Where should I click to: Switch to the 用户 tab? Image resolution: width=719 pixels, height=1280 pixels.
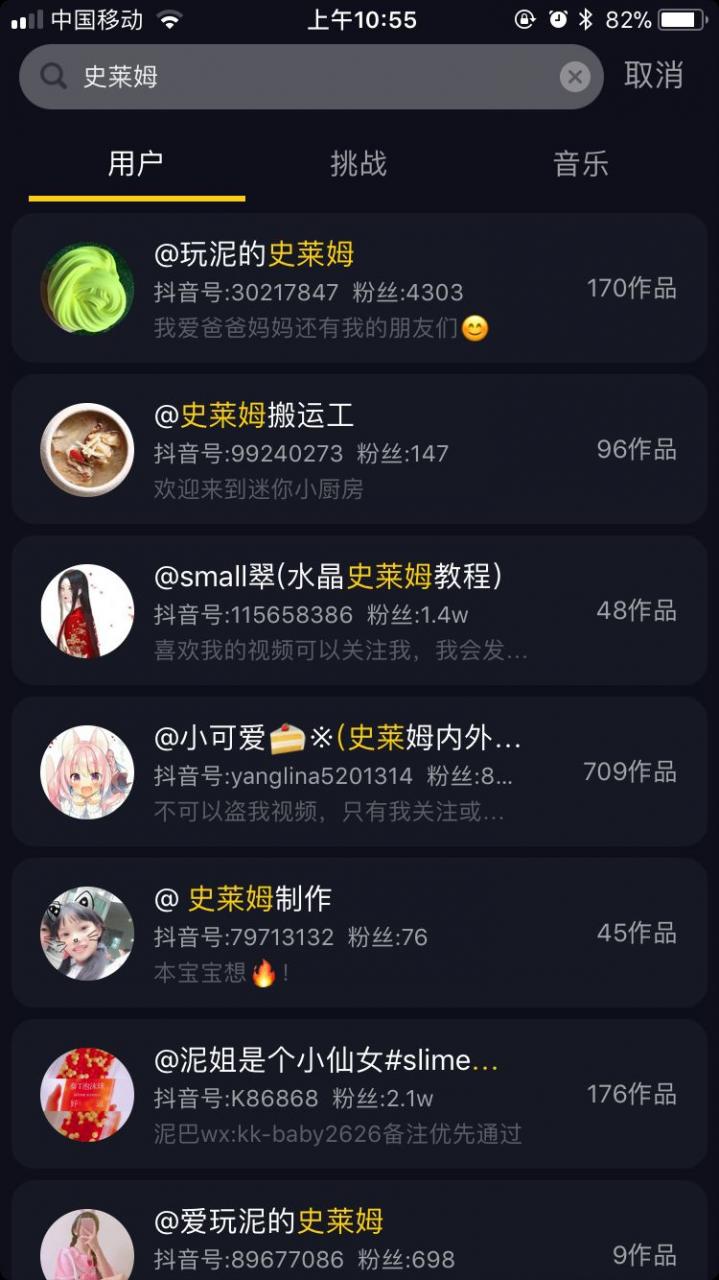click(136, 164)
